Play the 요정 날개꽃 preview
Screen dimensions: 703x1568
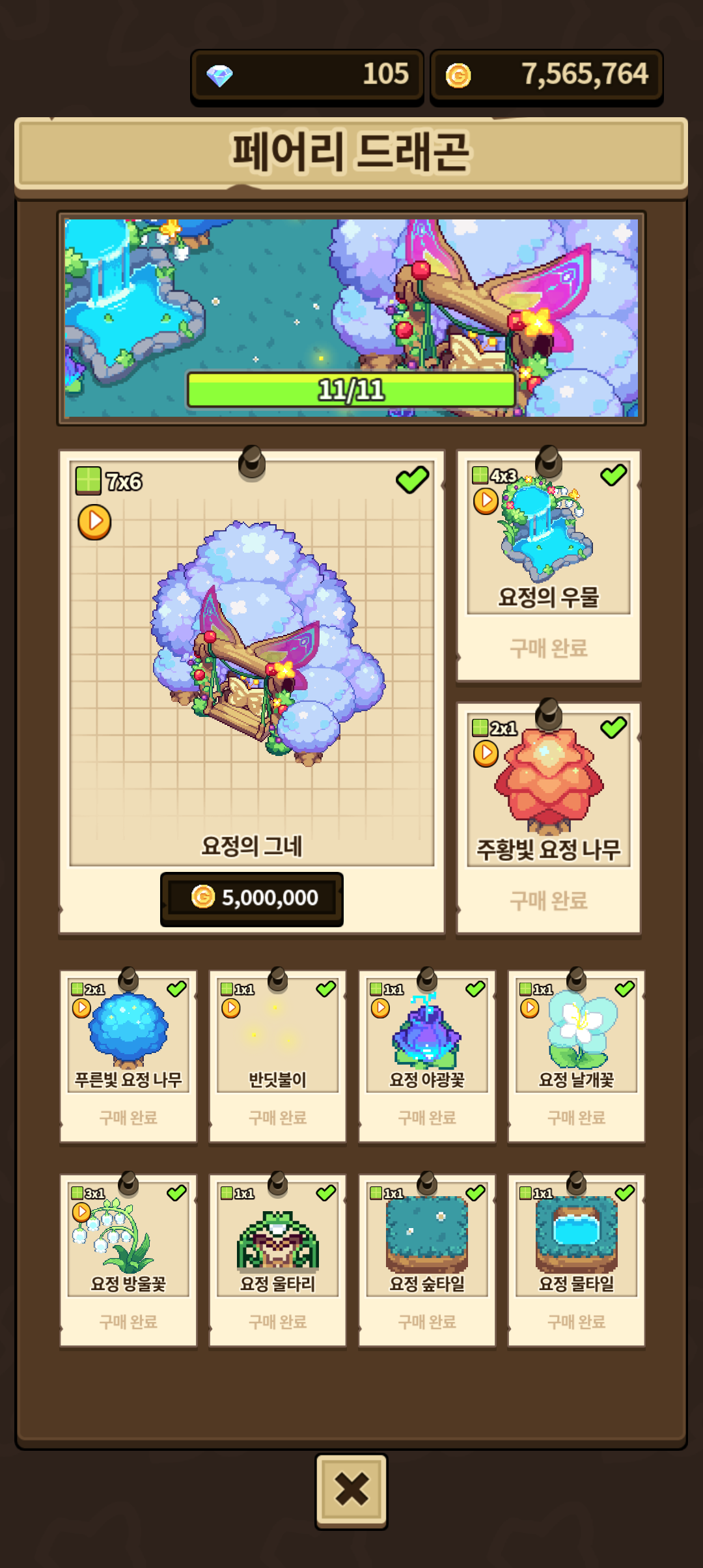pos(529,1008)
